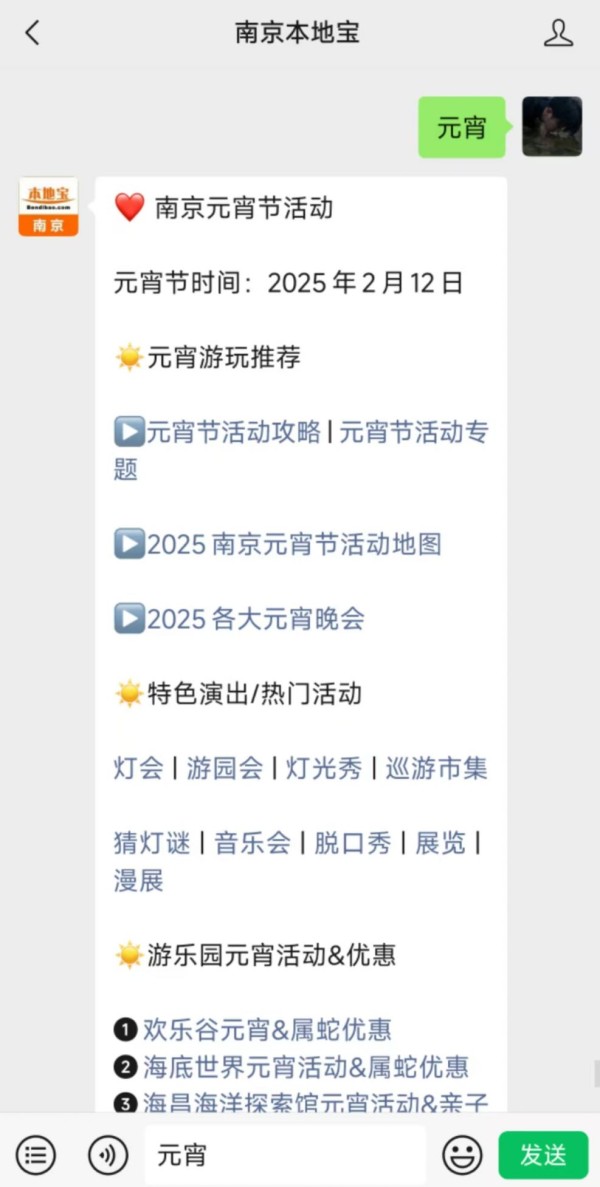Go back from the 南京本地宝 chat
The height and width of the screenshot is (1187, 600).
[32, 33]
